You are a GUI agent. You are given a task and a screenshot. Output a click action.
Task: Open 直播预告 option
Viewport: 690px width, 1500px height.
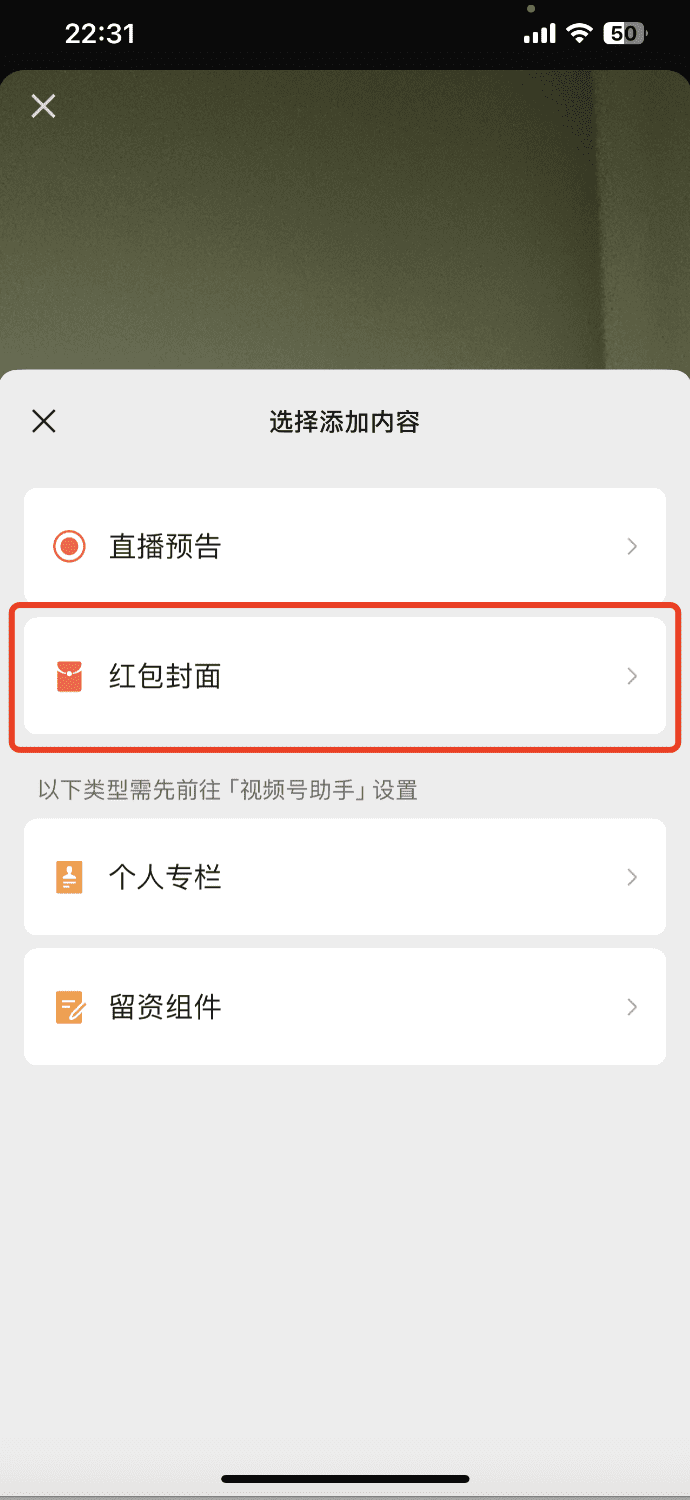coord(344,546)
